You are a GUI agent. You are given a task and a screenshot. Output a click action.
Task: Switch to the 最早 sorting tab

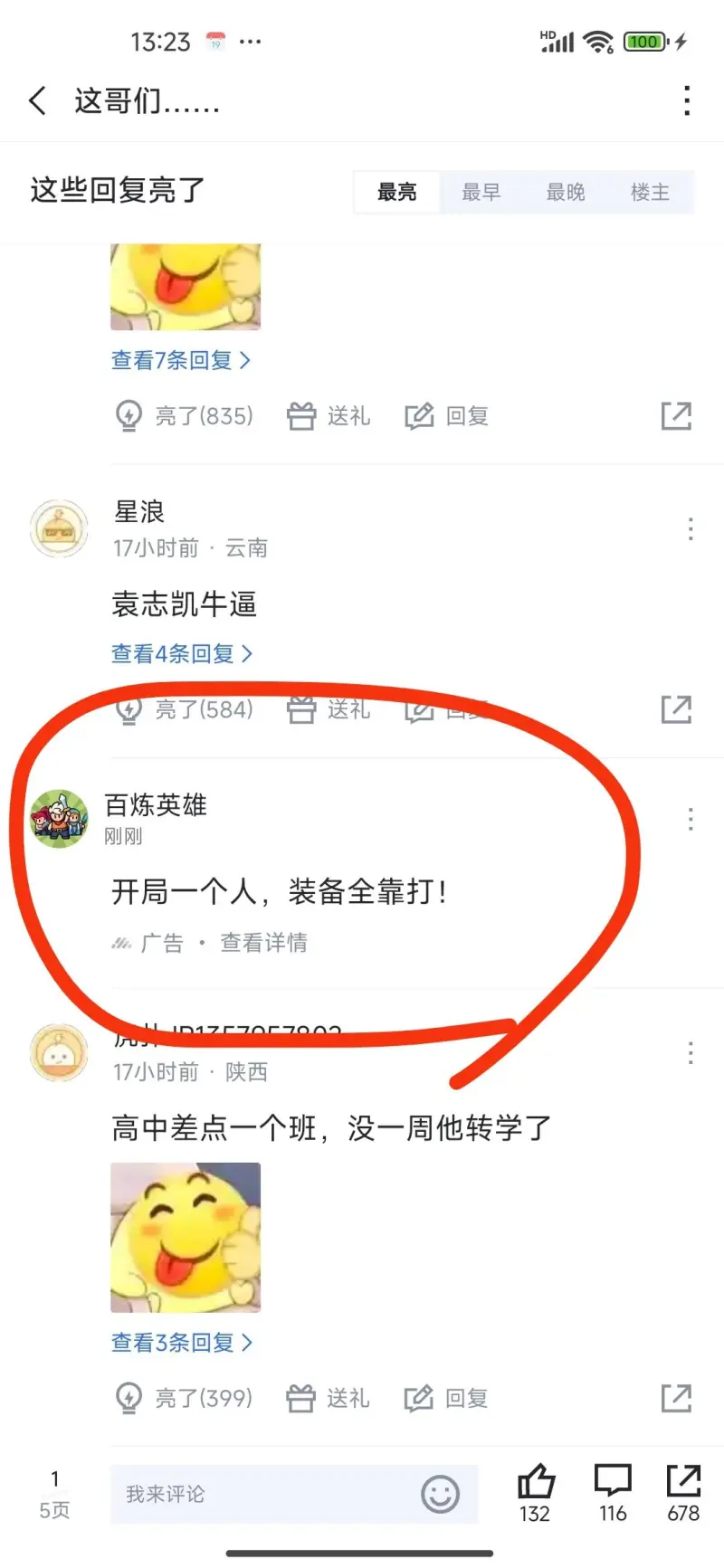pos(481,192)
